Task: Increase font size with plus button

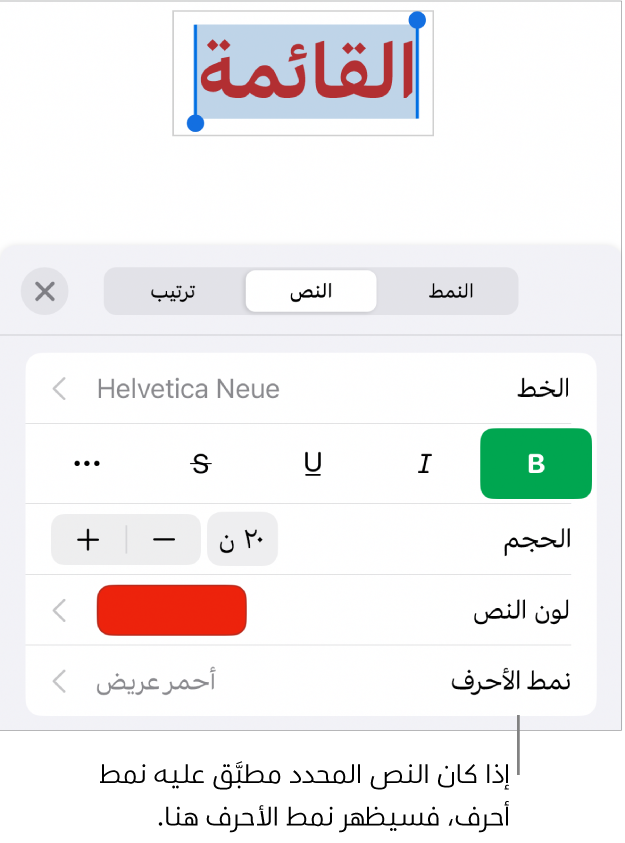Action: coord(89,539)
